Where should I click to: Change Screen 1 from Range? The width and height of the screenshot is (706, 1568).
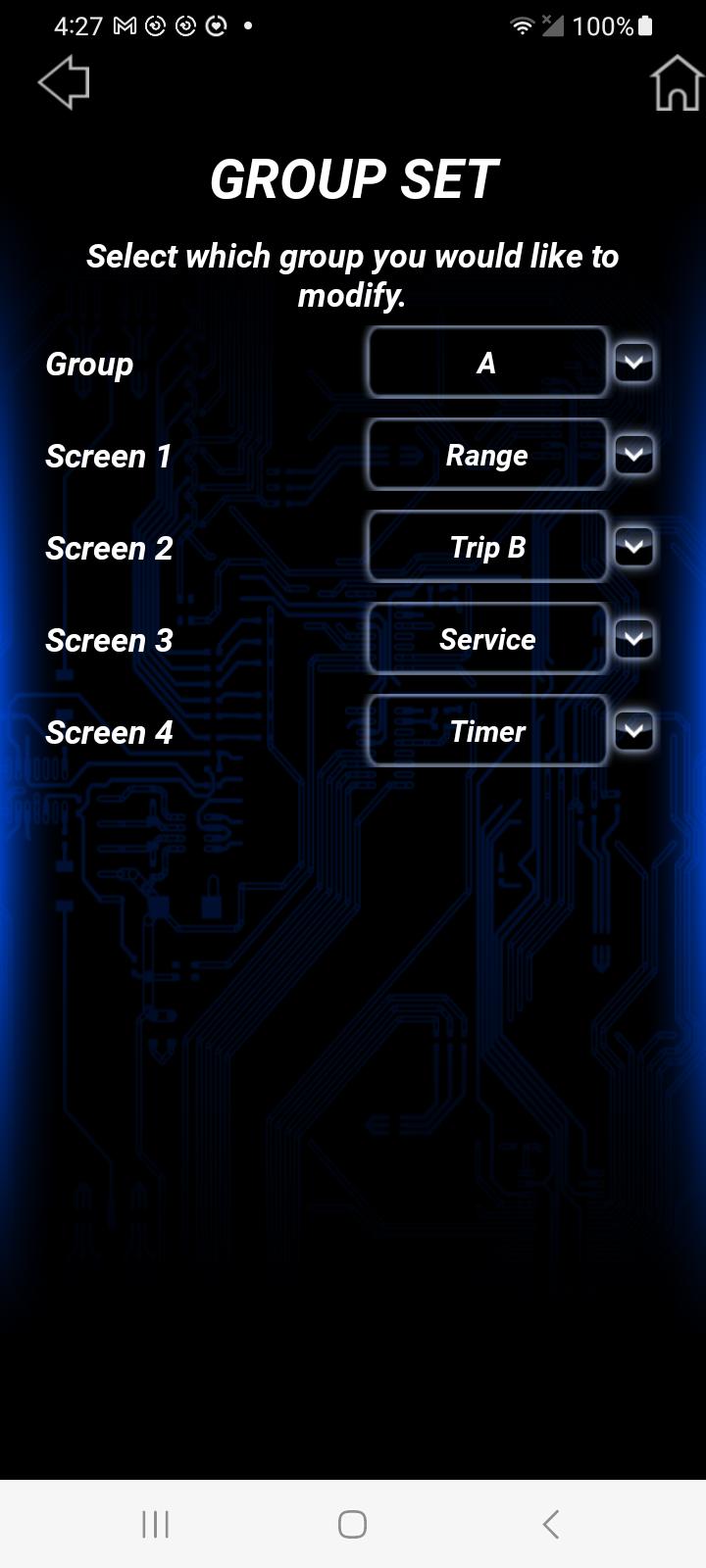click(511, 455)
